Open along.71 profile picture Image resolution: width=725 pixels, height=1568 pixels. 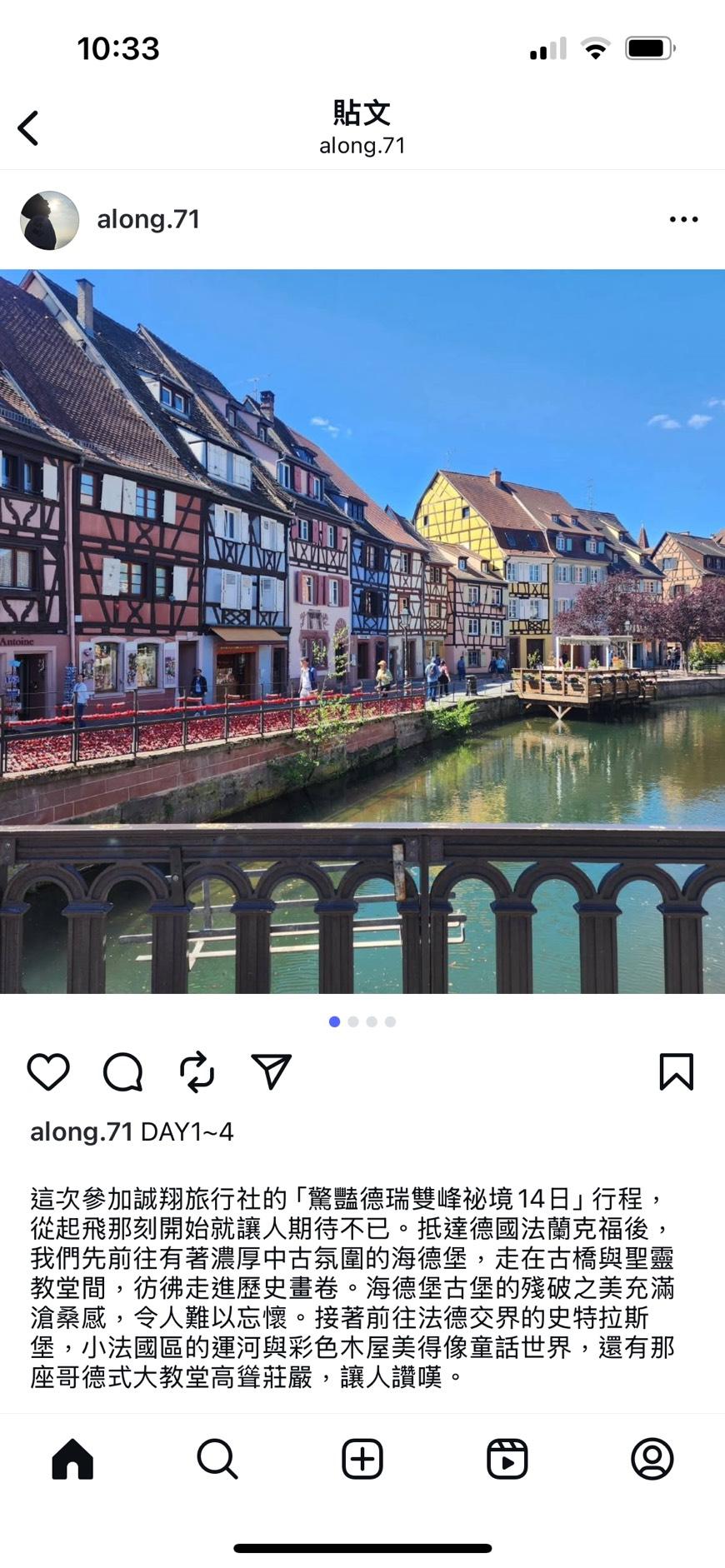click(x=49, y=220)
